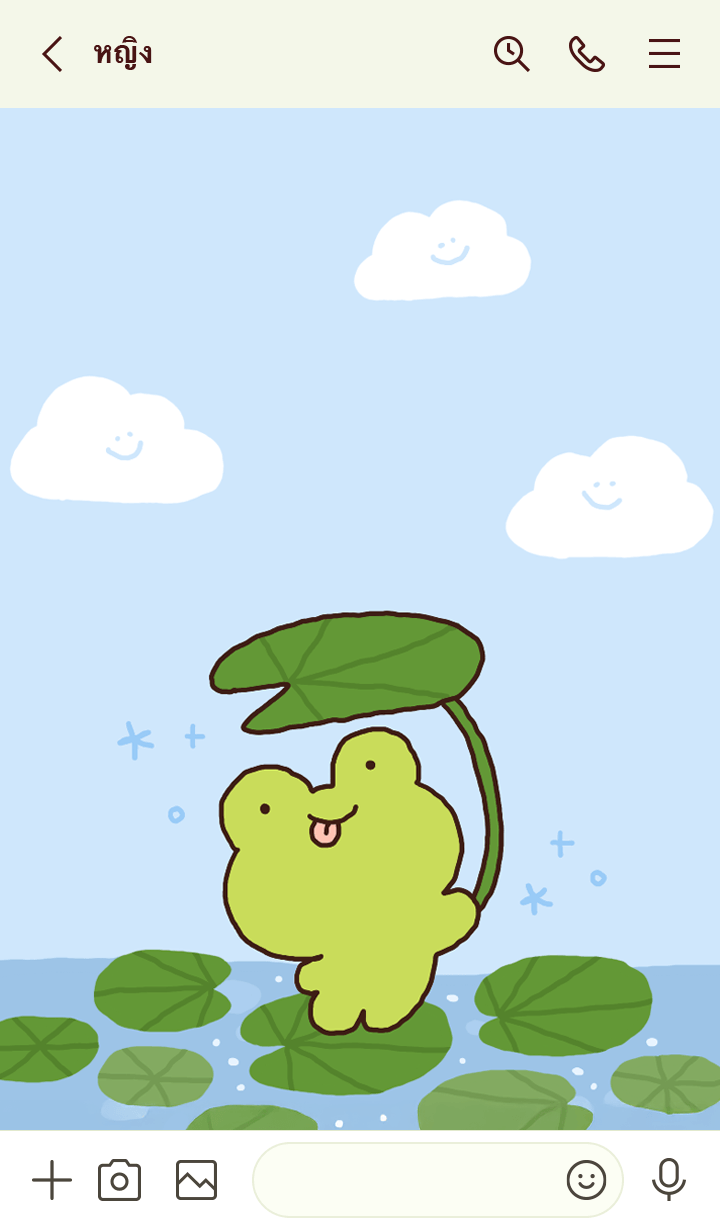Open the plus attachment options
Viewport: 720px width, 1232px height.
click(x=52, y=1180)
